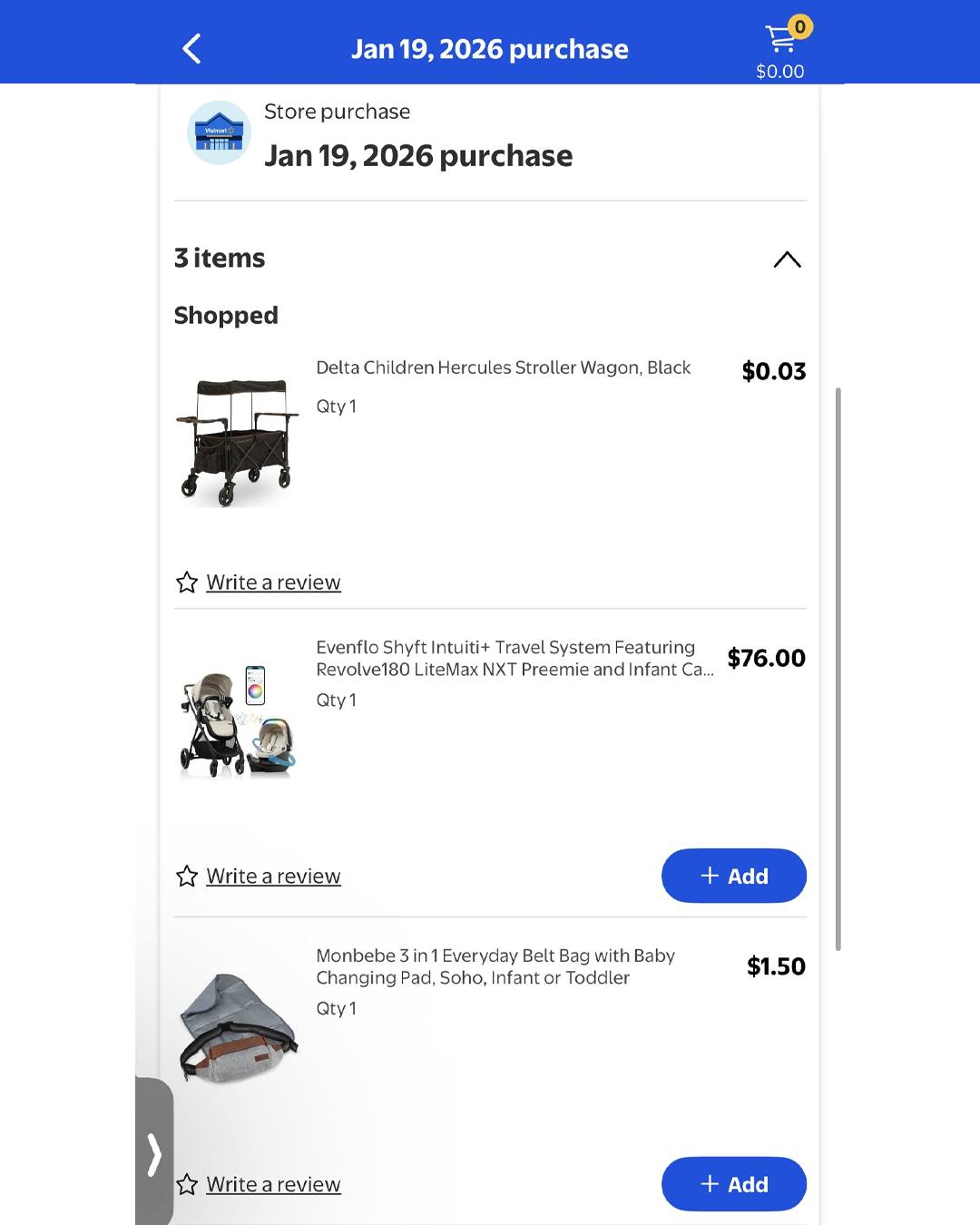Open the Delta stroller wagon thumbnail
Viewport: 980px width, 1225px height.
[x=238, y=438]
